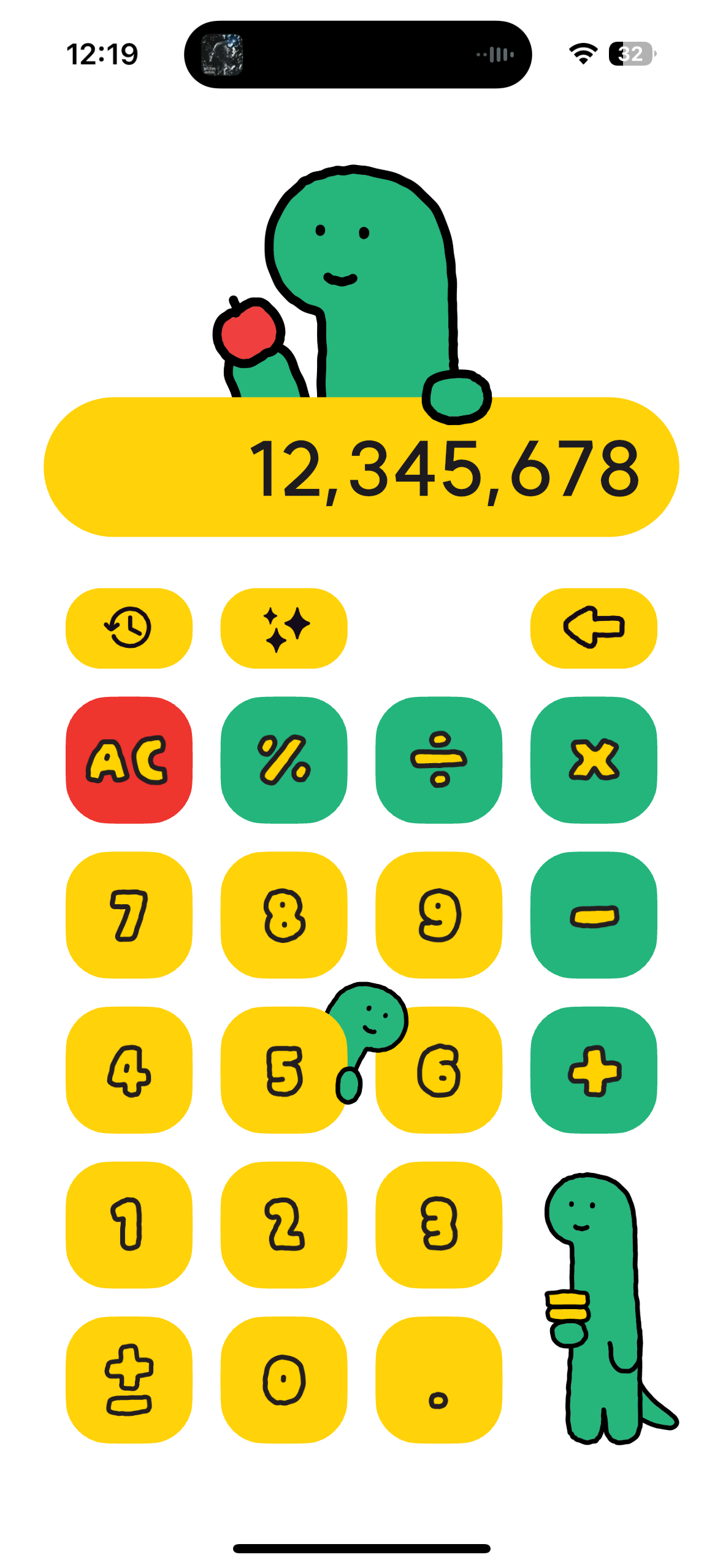Choose the multiply operator
The width and height of the screenshot is (723, 1568).
(x=593, y=759)
